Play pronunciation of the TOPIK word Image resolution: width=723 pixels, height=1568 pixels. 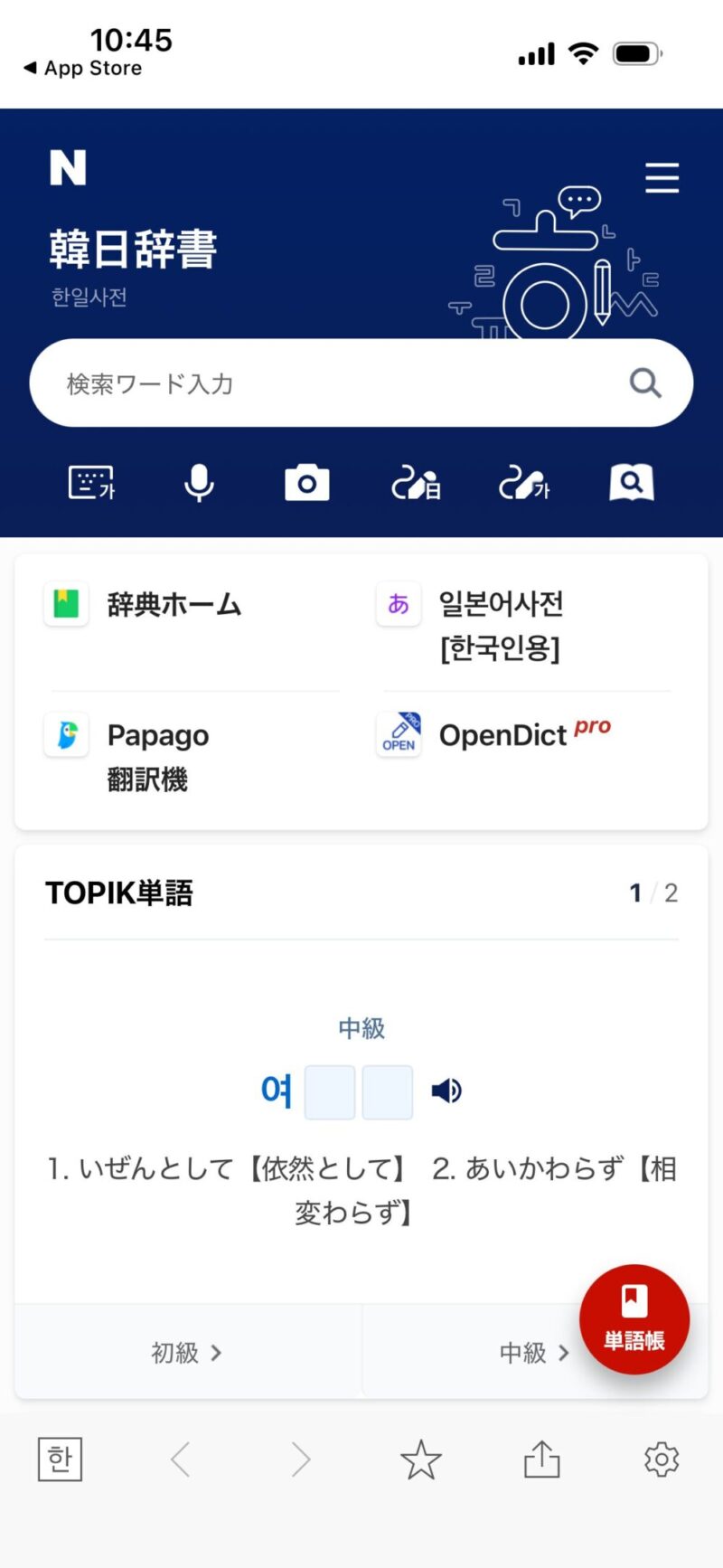[446, 1091]
